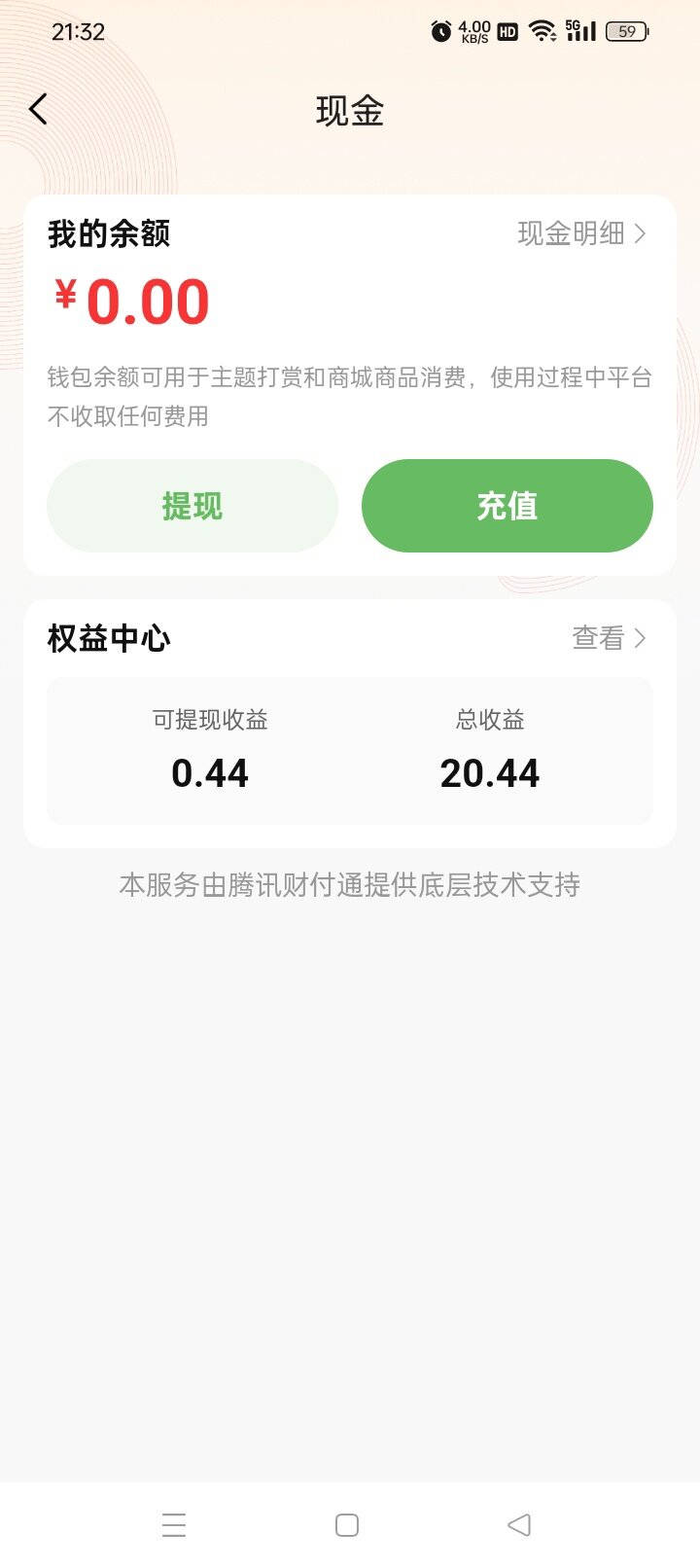Tap the 提现 withdraw button
This screenshot has height=1568, width=700.
tap(192, 506)
